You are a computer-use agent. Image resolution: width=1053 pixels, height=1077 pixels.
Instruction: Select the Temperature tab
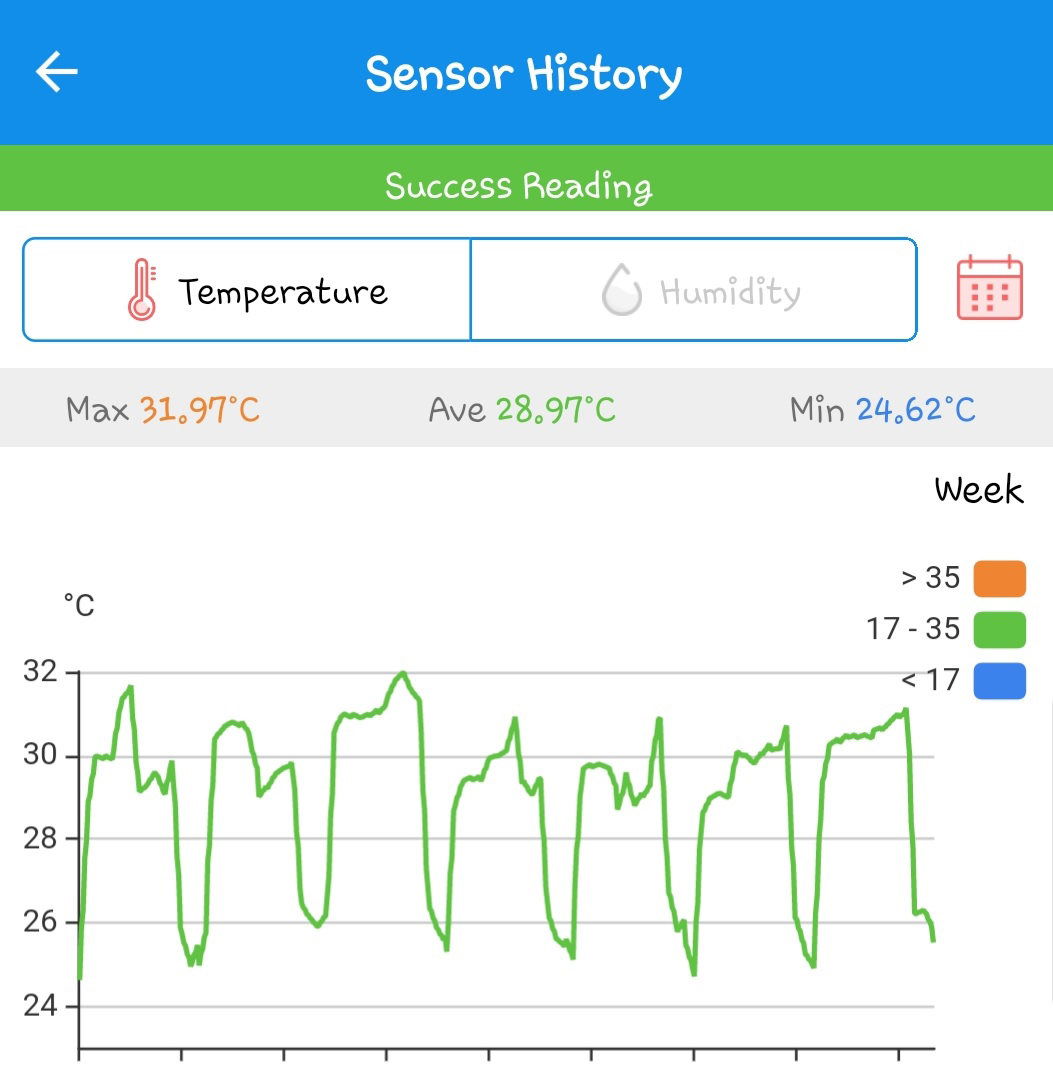point(247,290)
